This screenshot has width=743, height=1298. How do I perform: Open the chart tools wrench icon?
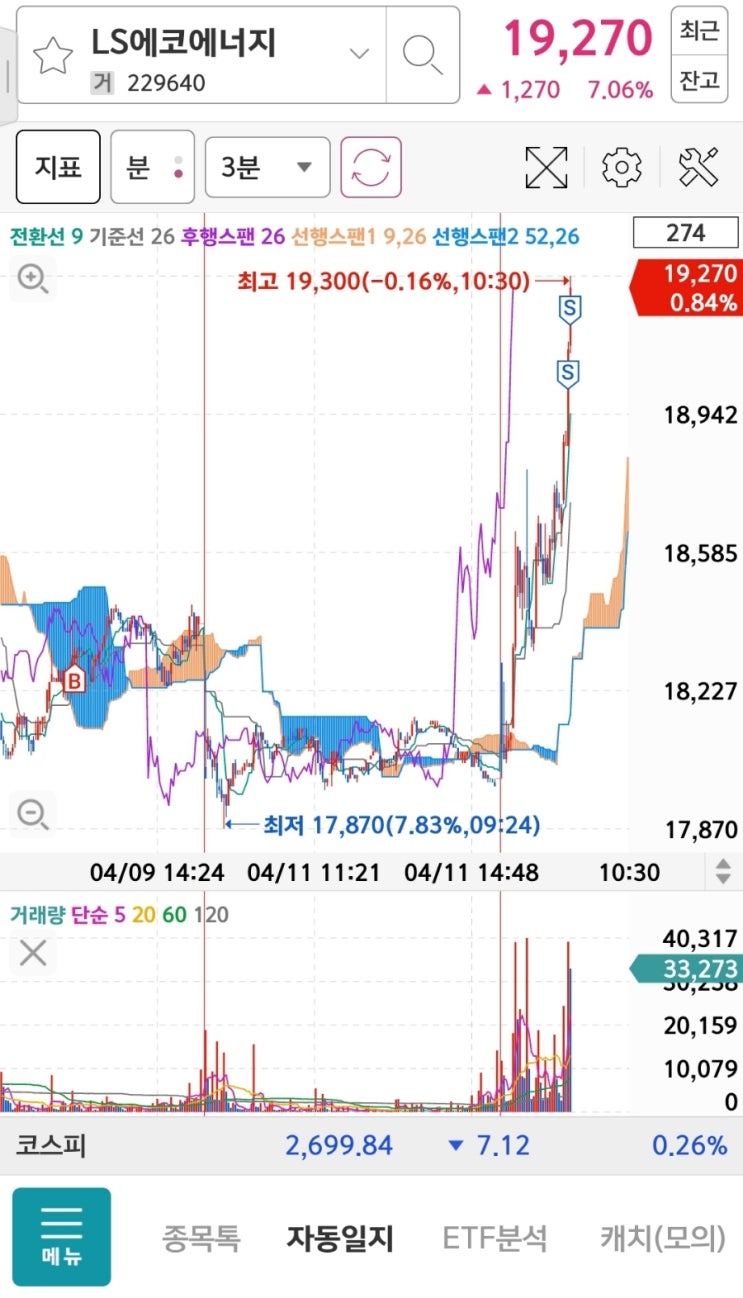click(x=698, y=167)
